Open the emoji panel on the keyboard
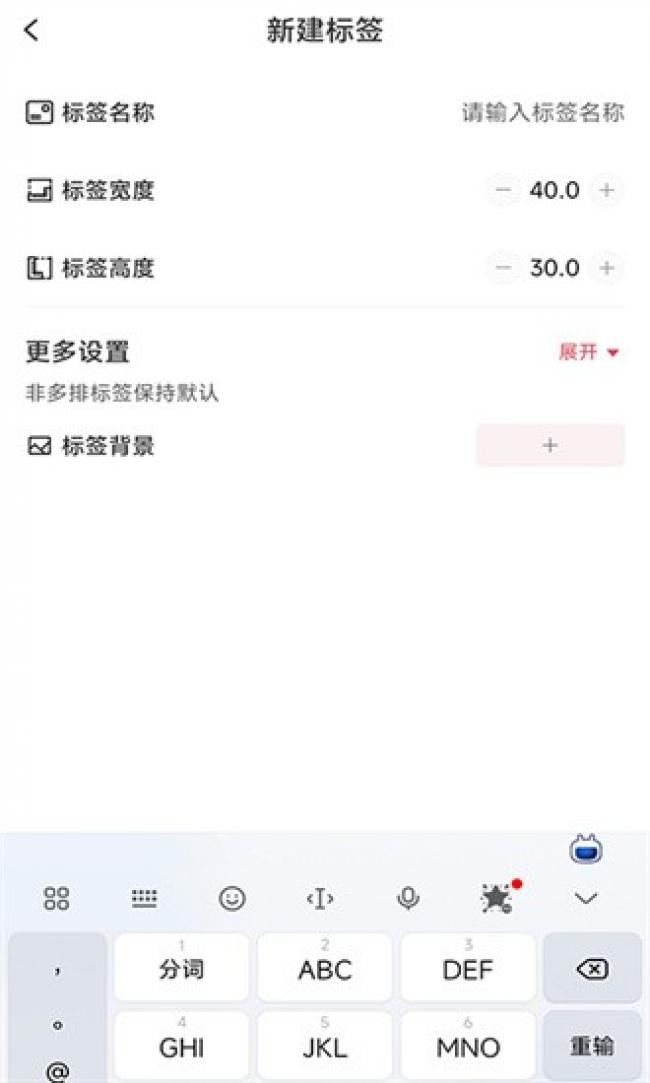The width and height of the screenshot is (650, 1083). (232, 899)
